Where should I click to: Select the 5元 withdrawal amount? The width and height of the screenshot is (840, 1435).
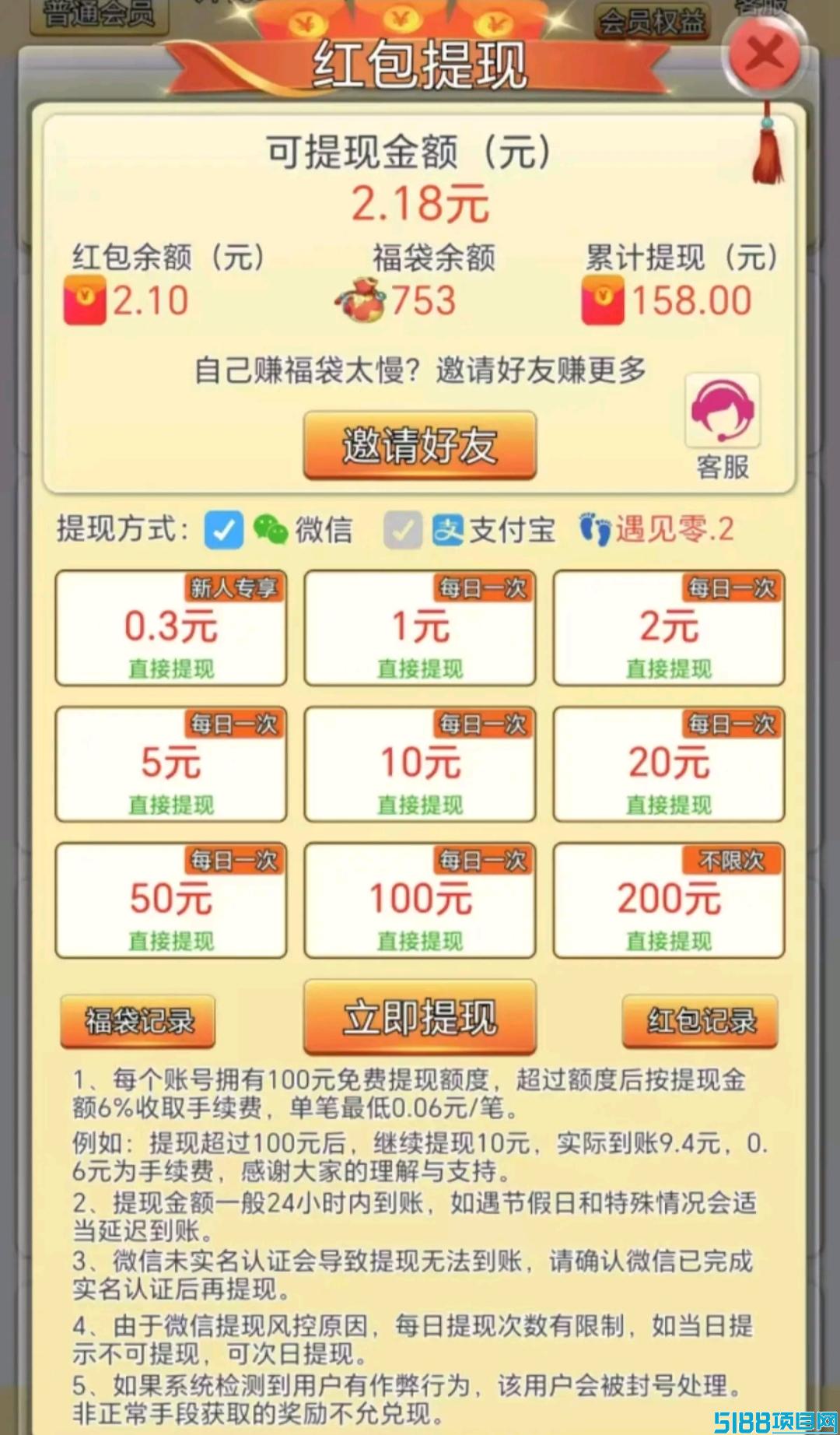coord(171,764)
